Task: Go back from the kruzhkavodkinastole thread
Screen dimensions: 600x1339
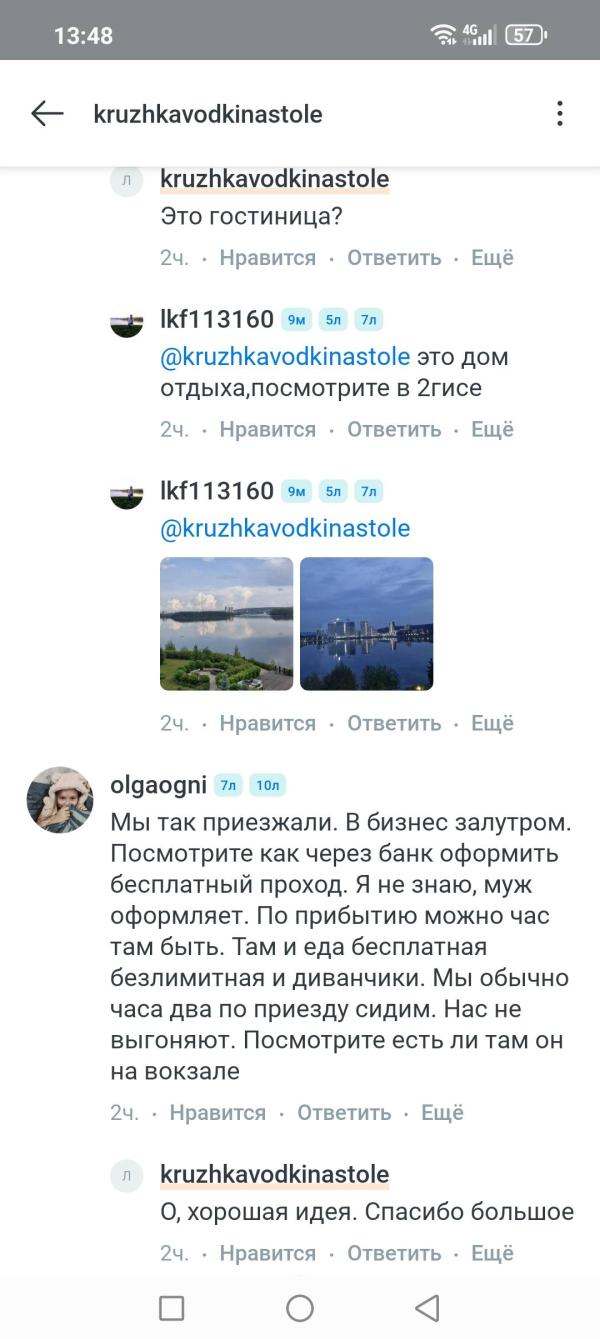Action: [x=47, y=114]
